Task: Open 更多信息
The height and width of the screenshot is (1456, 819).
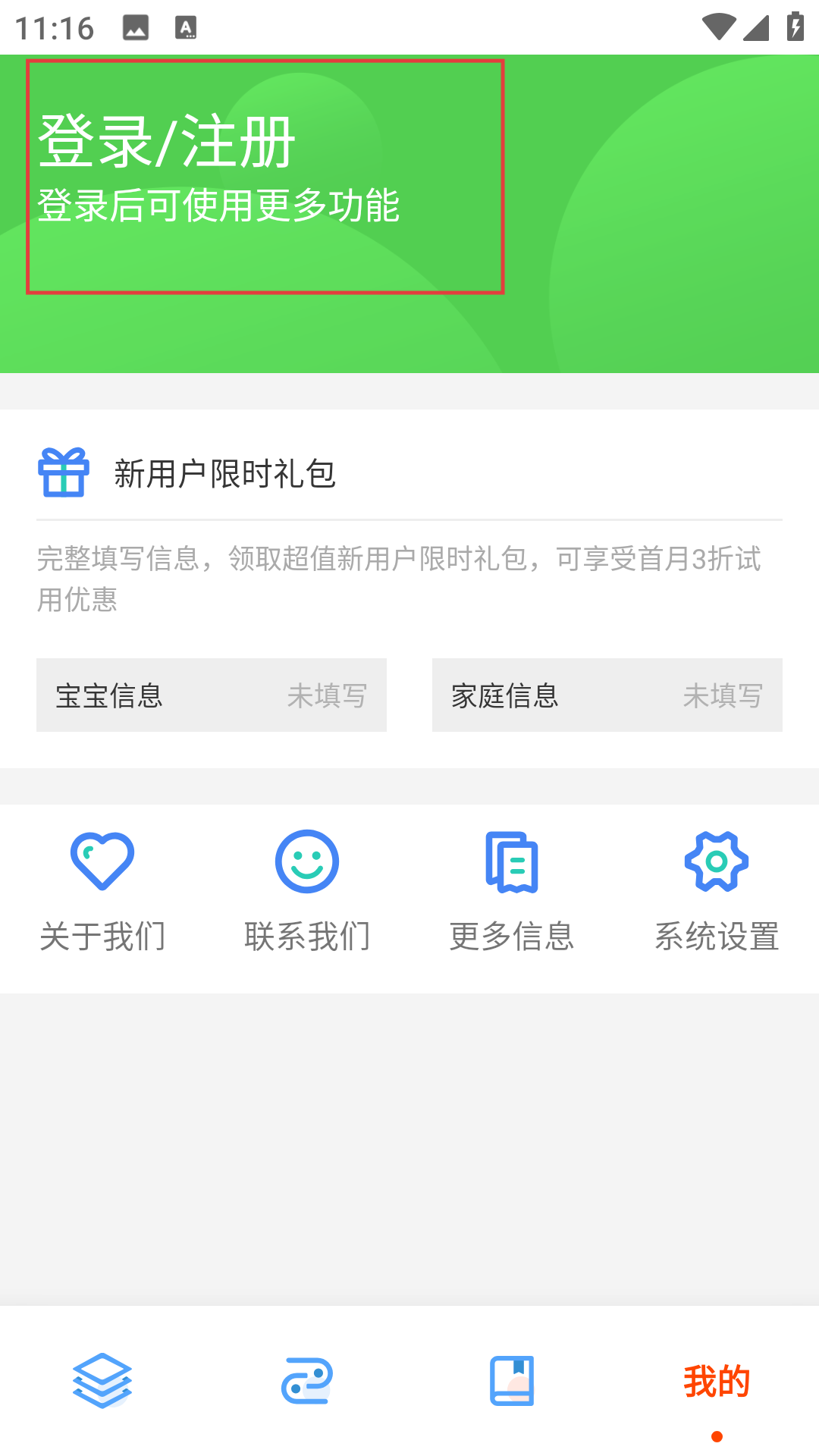Action: (512, 893)
